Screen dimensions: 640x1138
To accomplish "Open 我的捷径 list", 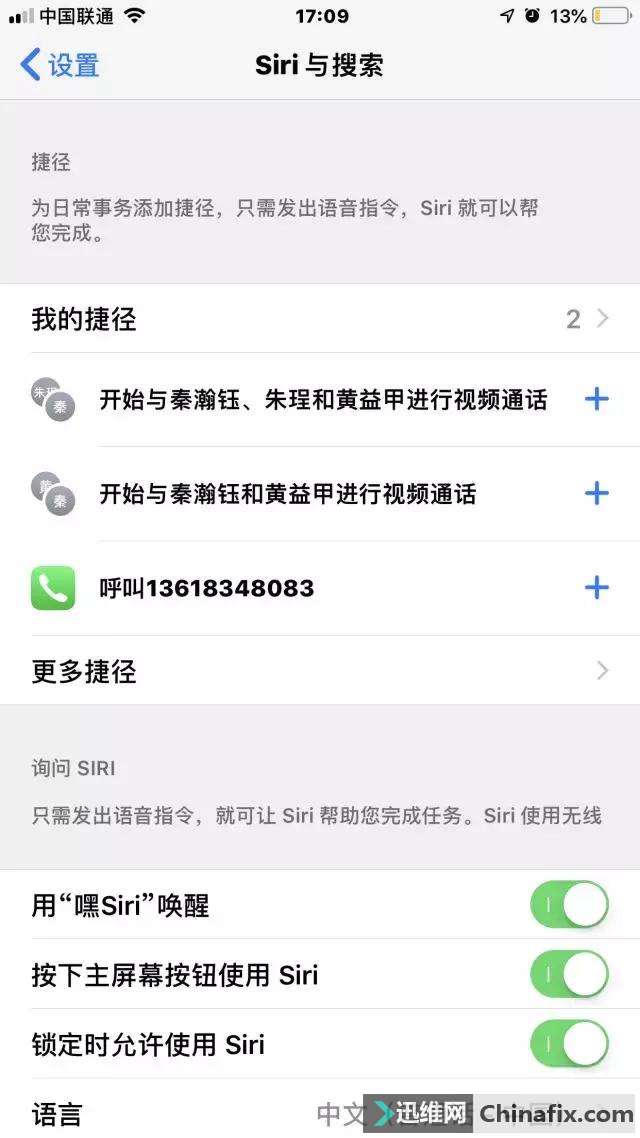I will [320, 319].
